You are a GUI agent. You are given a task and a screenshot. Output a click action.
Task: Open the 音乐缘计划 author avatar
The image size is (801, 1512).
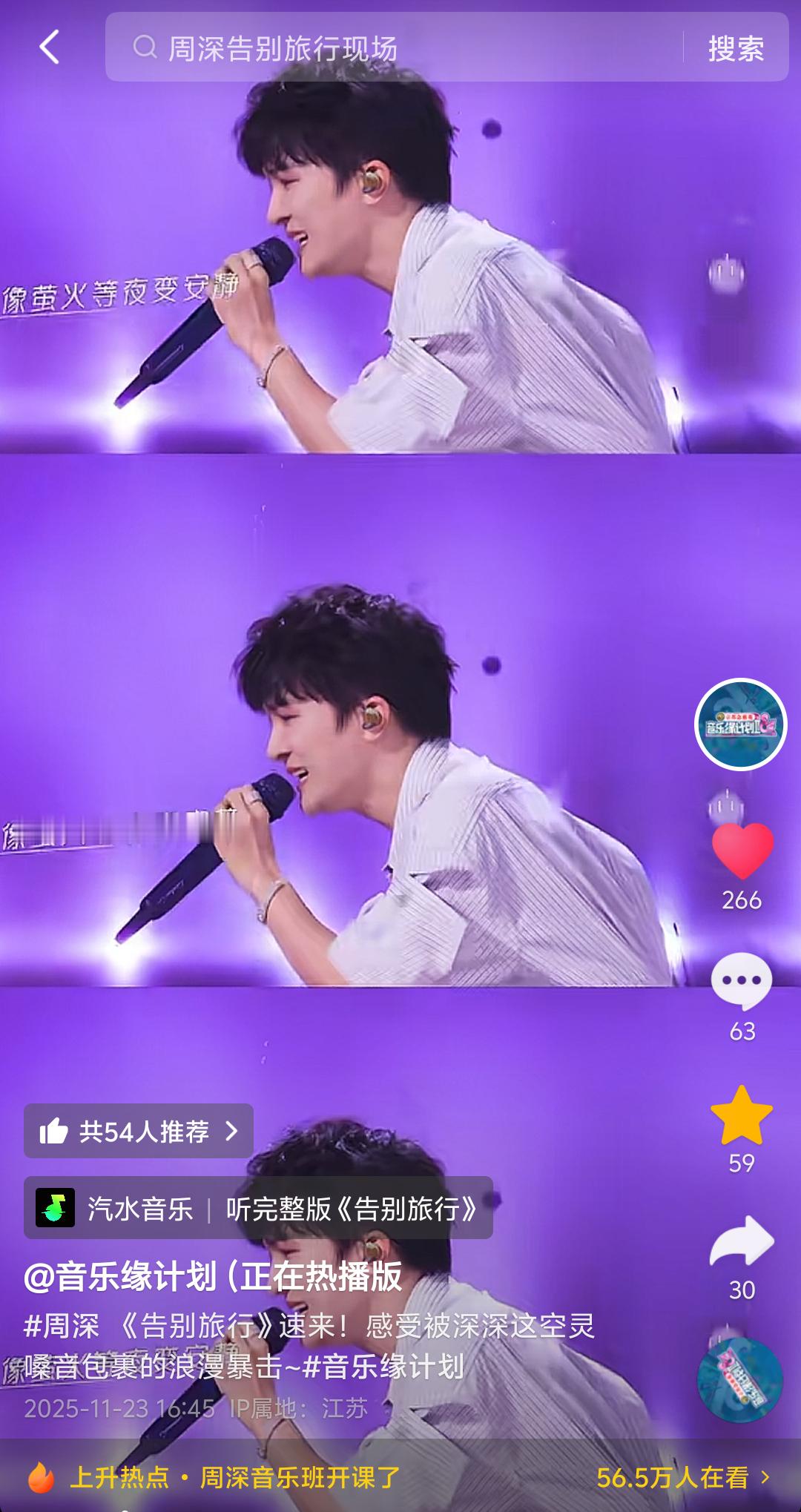[740, 724]
